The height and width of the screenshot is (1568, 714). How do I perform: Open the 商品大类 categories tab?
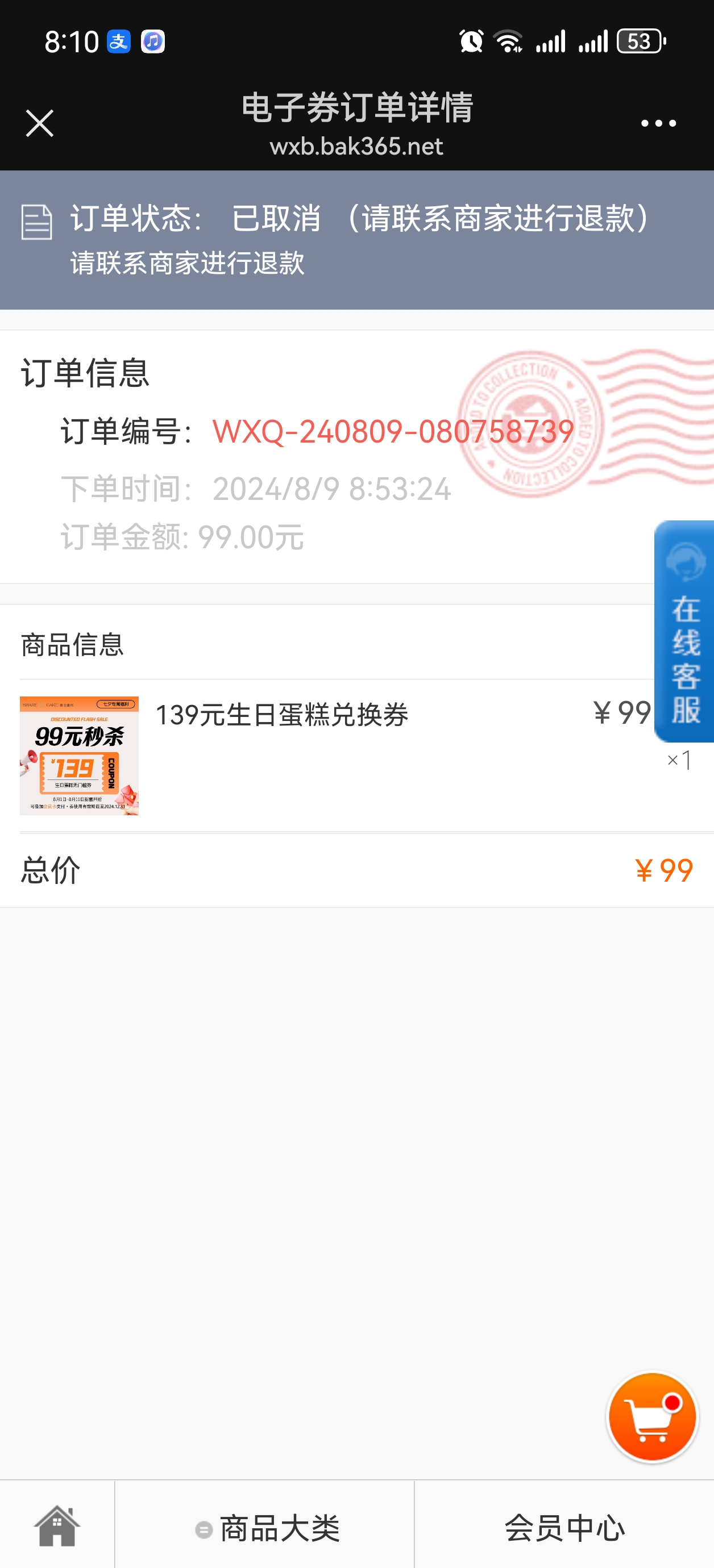(265, 1528)
